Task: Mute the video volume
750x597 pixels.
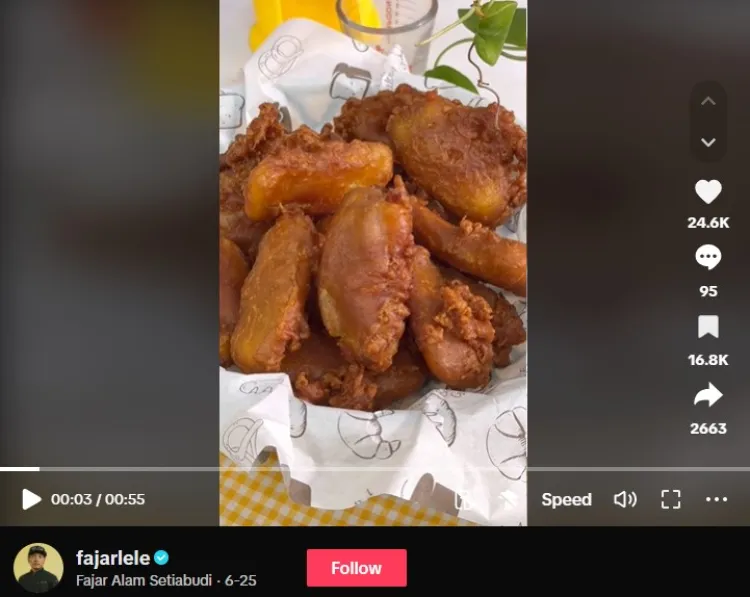Action: [x=625, y=499]
